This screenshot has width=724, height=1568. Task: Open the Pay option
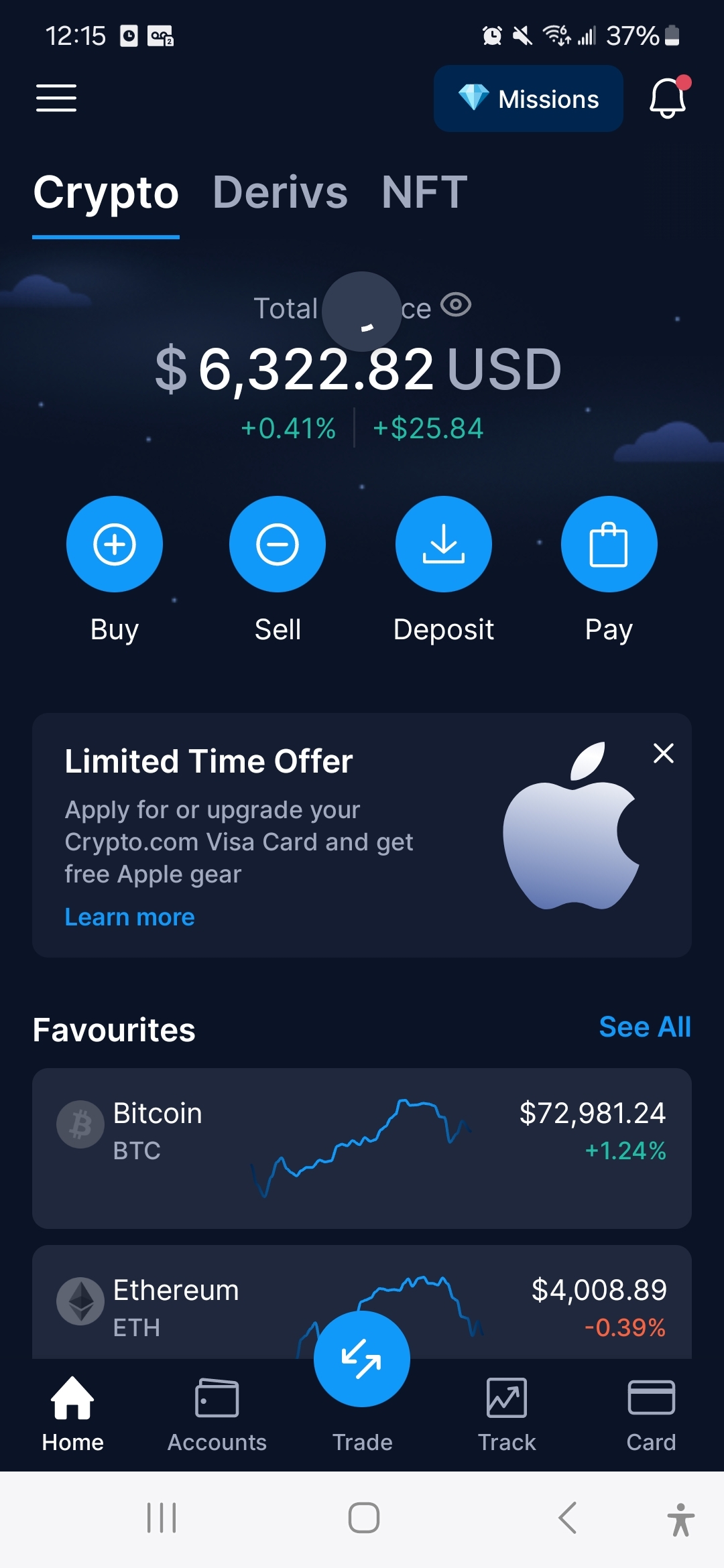(x=609, y=544)
